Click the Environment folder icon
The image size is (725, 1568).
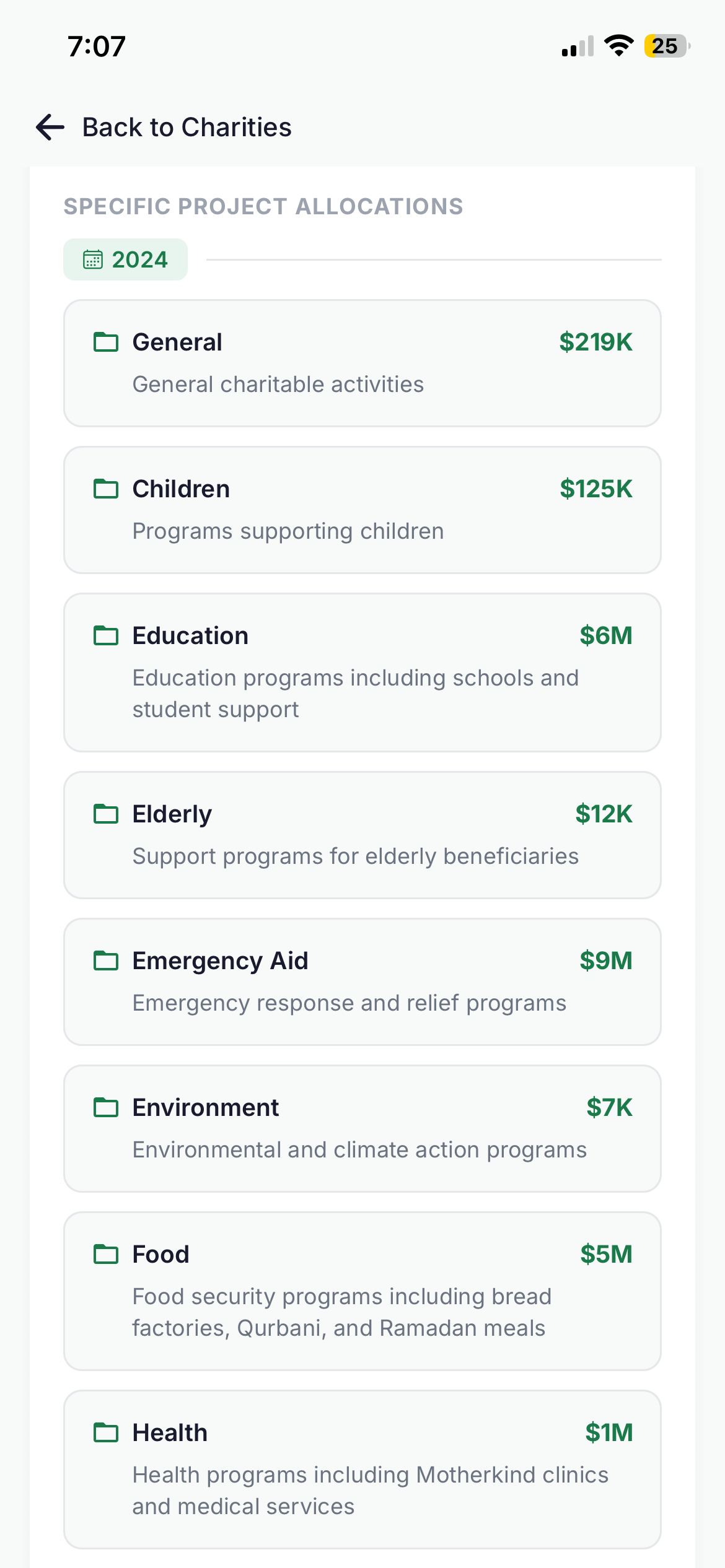pos(105,1107)
